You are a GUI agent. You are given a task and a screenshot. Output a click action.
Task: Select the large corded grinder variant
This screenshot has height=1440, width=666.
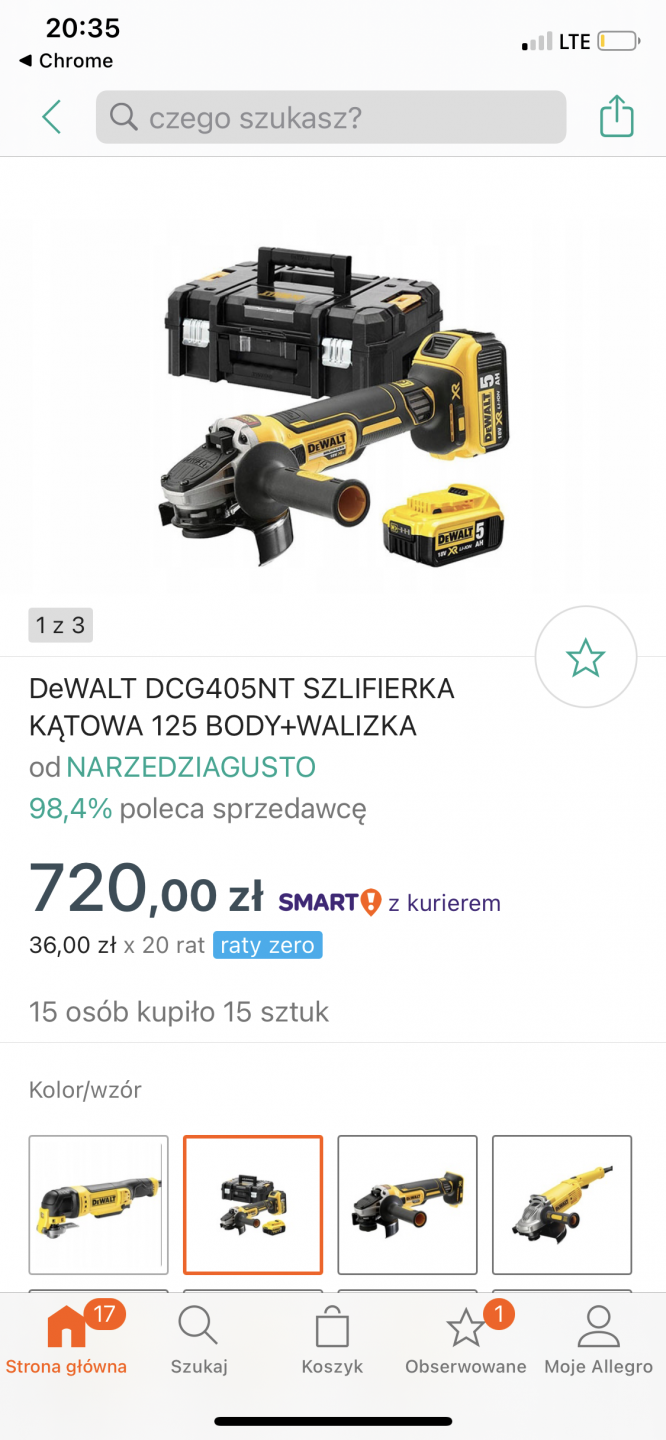coord(562,1204)
